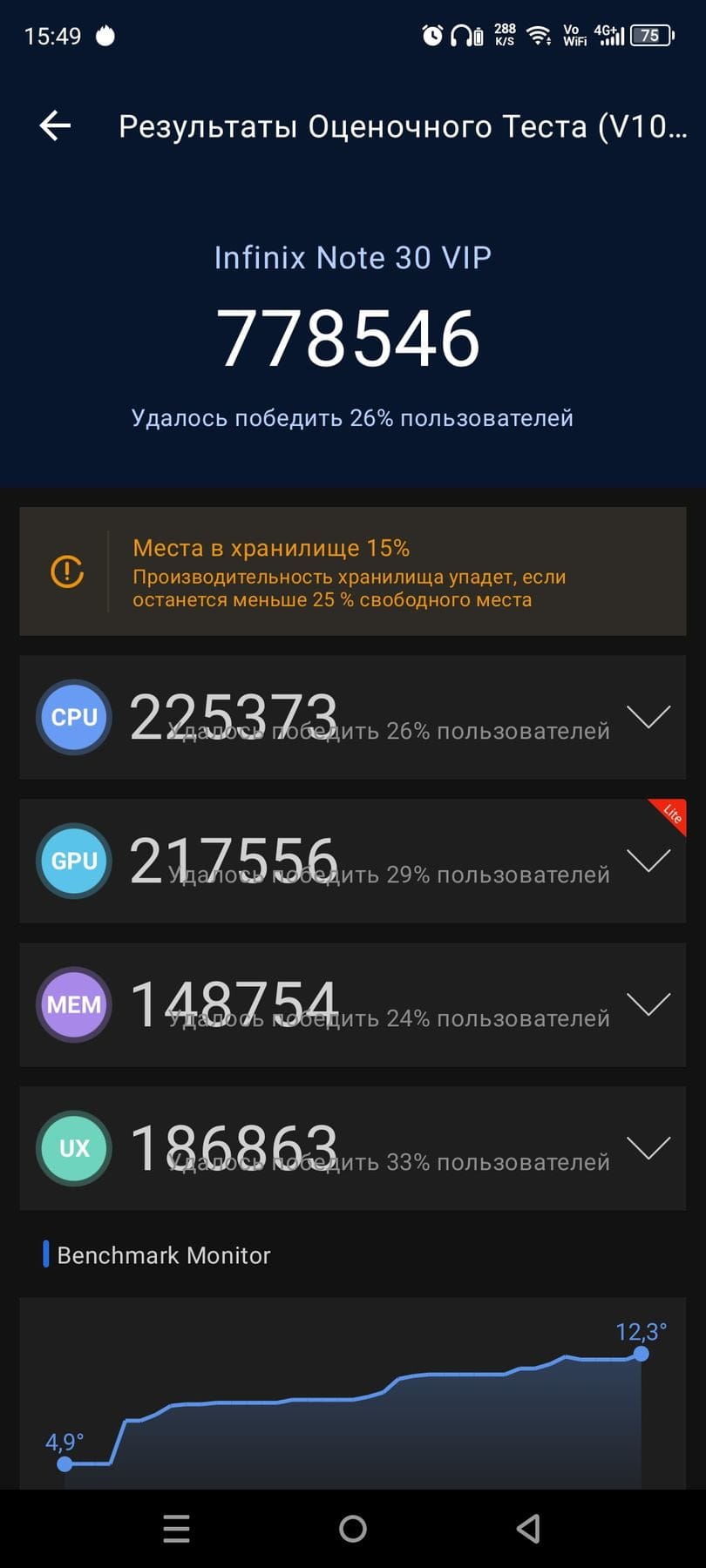
Task: Open recent apps from navigation bar
Action: click(x=176, y=1528)
